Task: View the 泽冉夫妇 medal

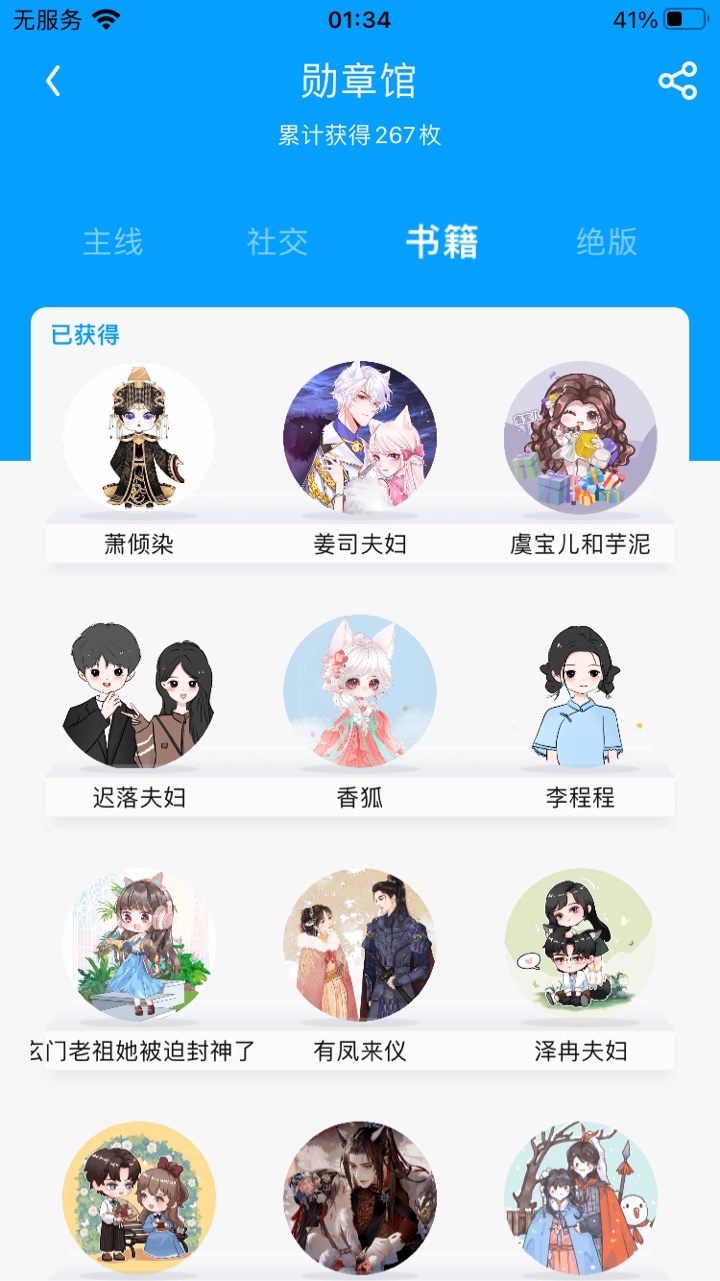Action: (x=580, y=944)
